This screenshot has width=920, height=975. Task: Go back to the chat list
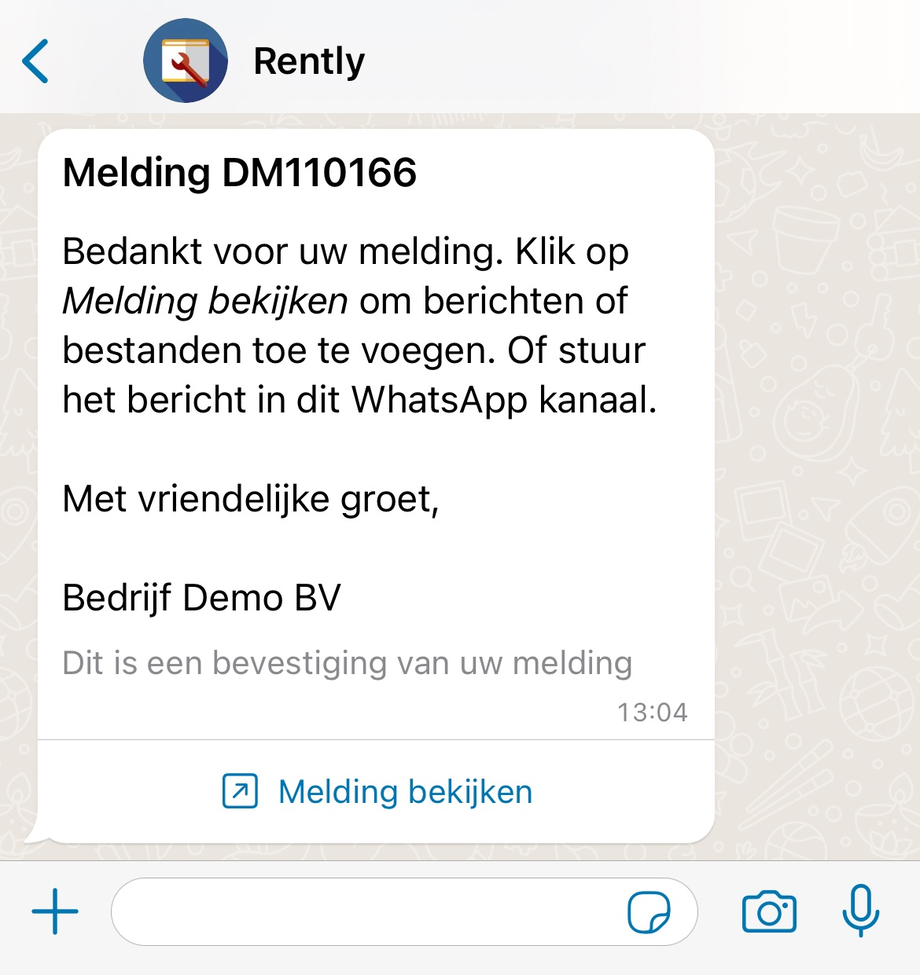point(36,62)
